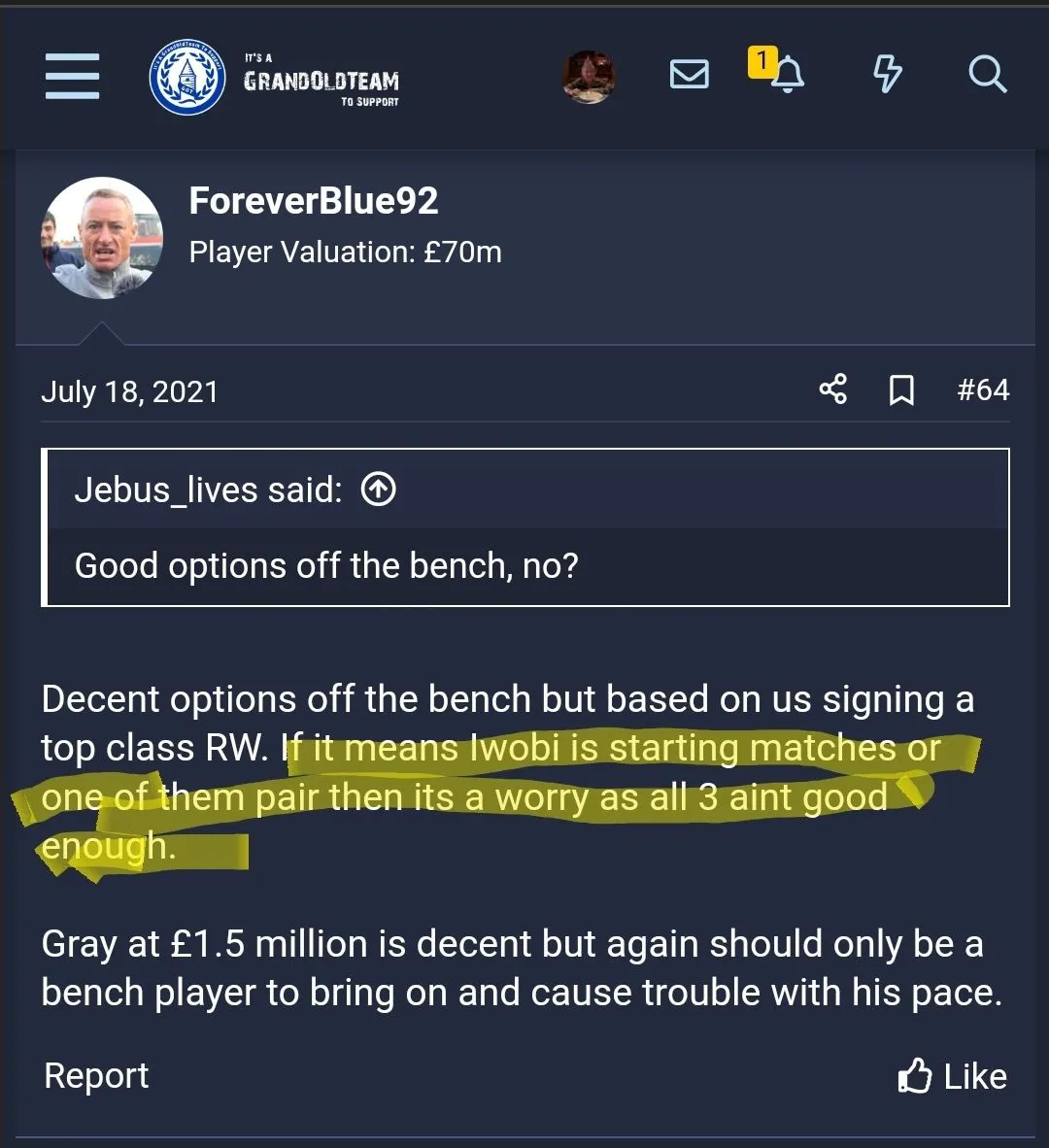Open ForeverBlue92's username link

click(x=313, y=201)
